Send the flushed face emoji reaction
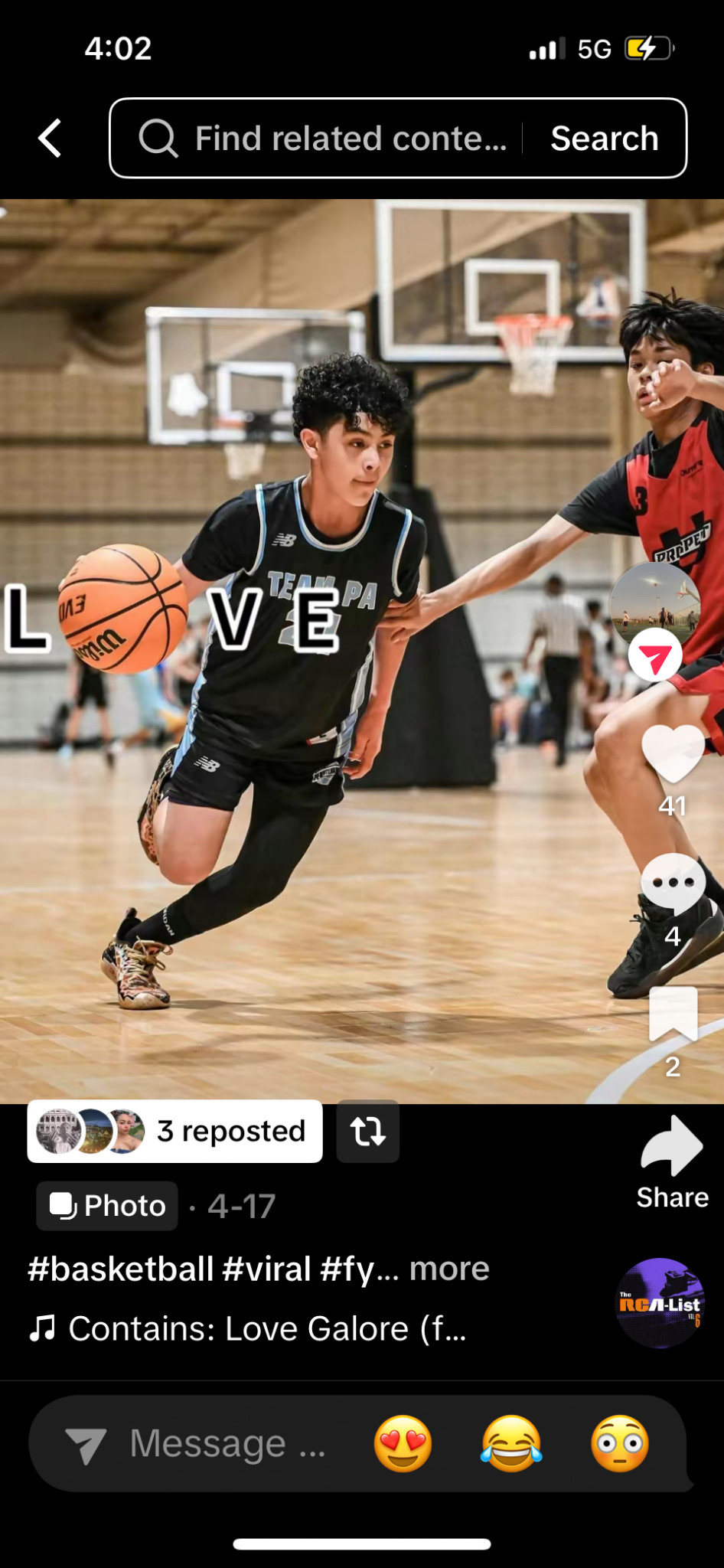The image size is (724, 1568). point(620,1444)
